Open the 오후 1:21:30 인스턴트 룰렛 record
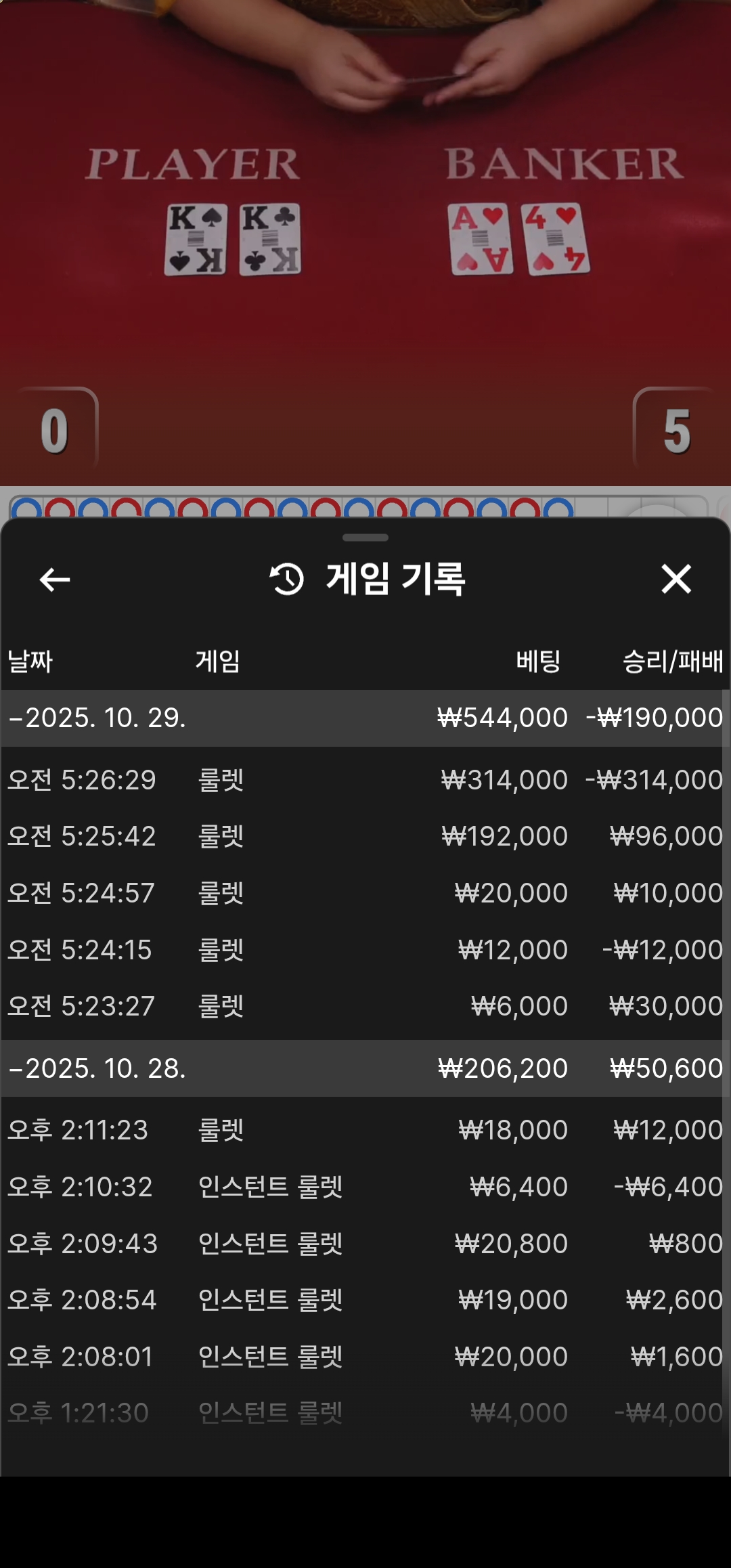 365,1413
